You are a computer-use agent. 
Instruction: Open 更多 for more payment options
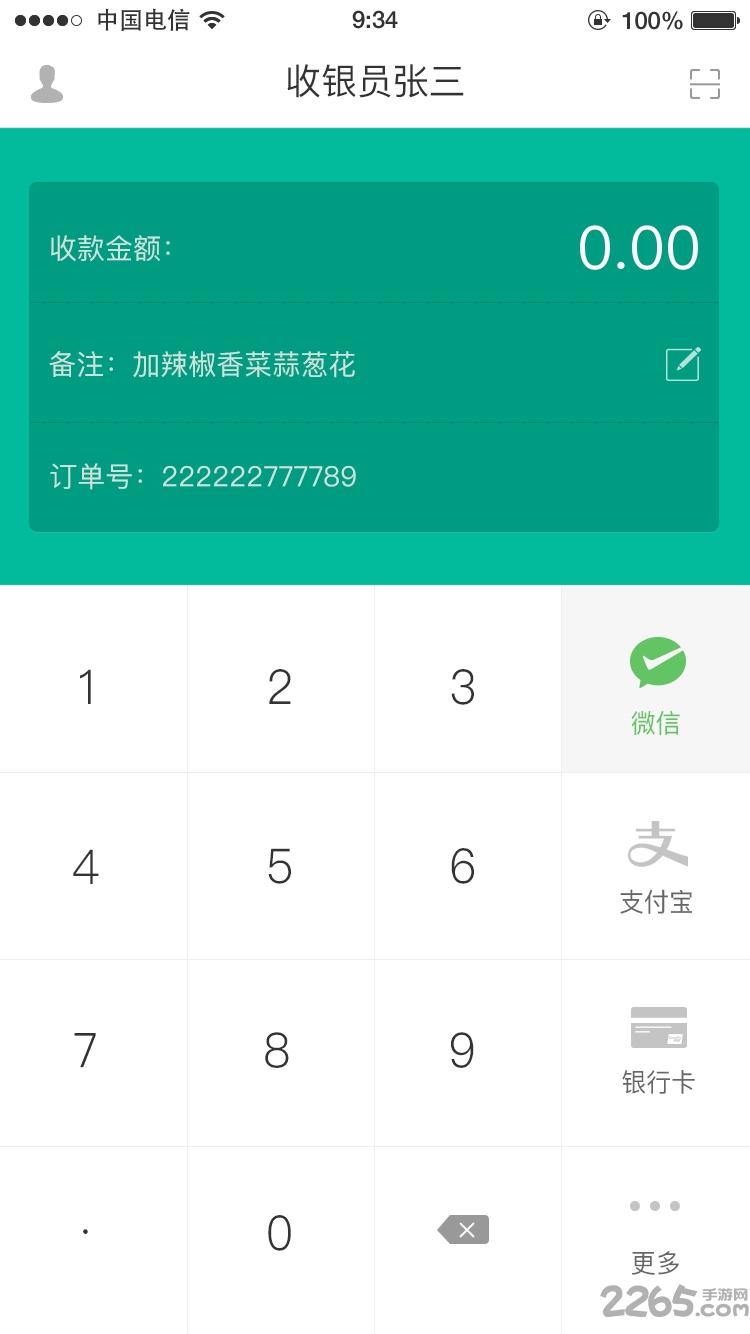(654, 1230)
